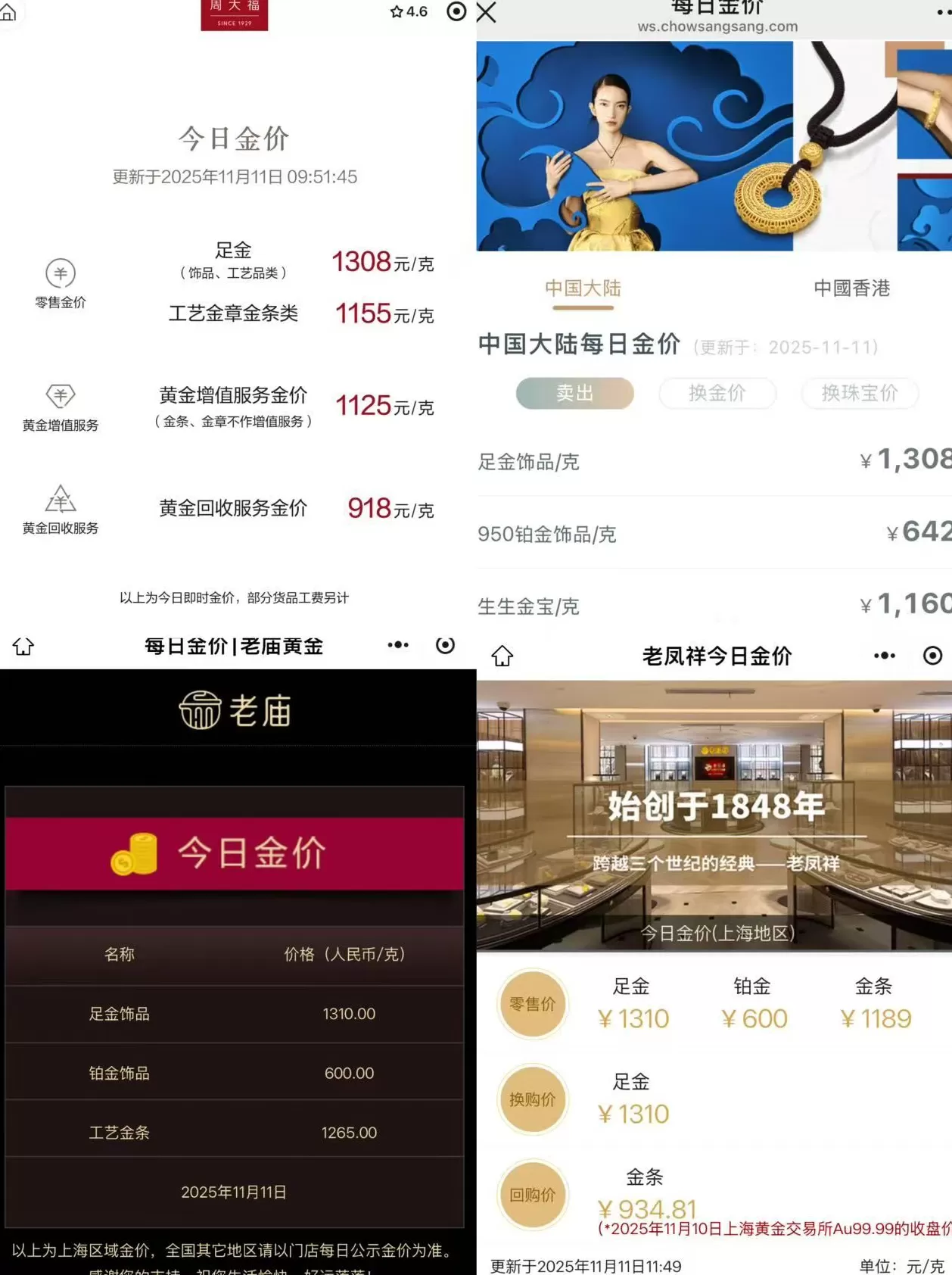Tap the ☆4.6 rating display
The image size is (952, 1275).
point(409,12)
